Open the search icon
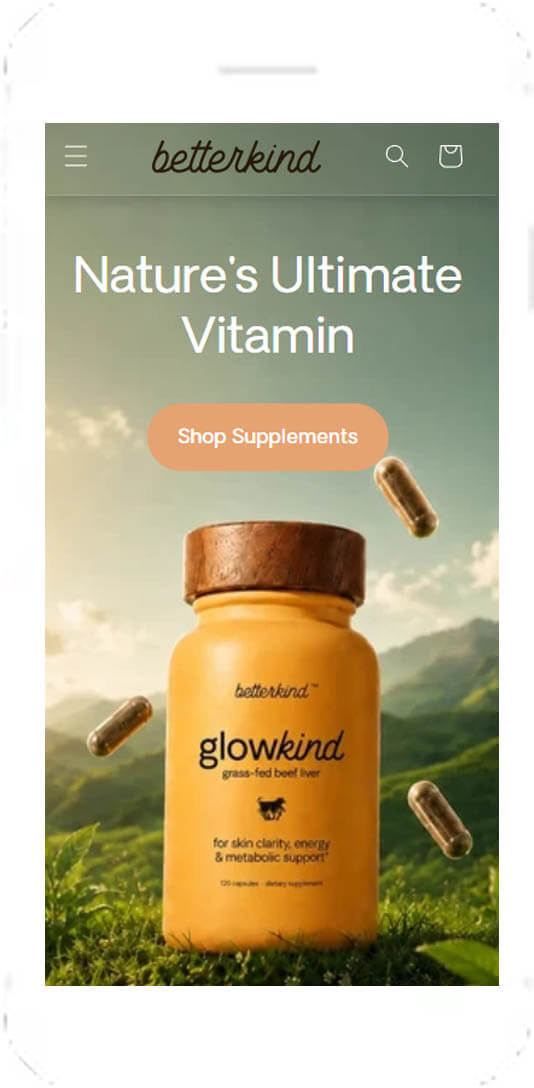The height and width of the screenshot is (1088, 534). coord(397,156)
